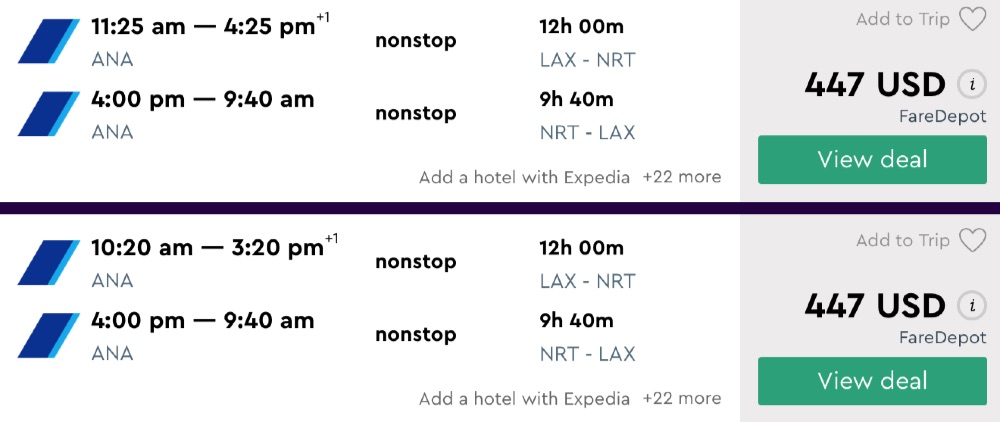Add an Expedia hotel to the 10:20 am flight
Screen dimensions: 1000x422
[524, 398]
